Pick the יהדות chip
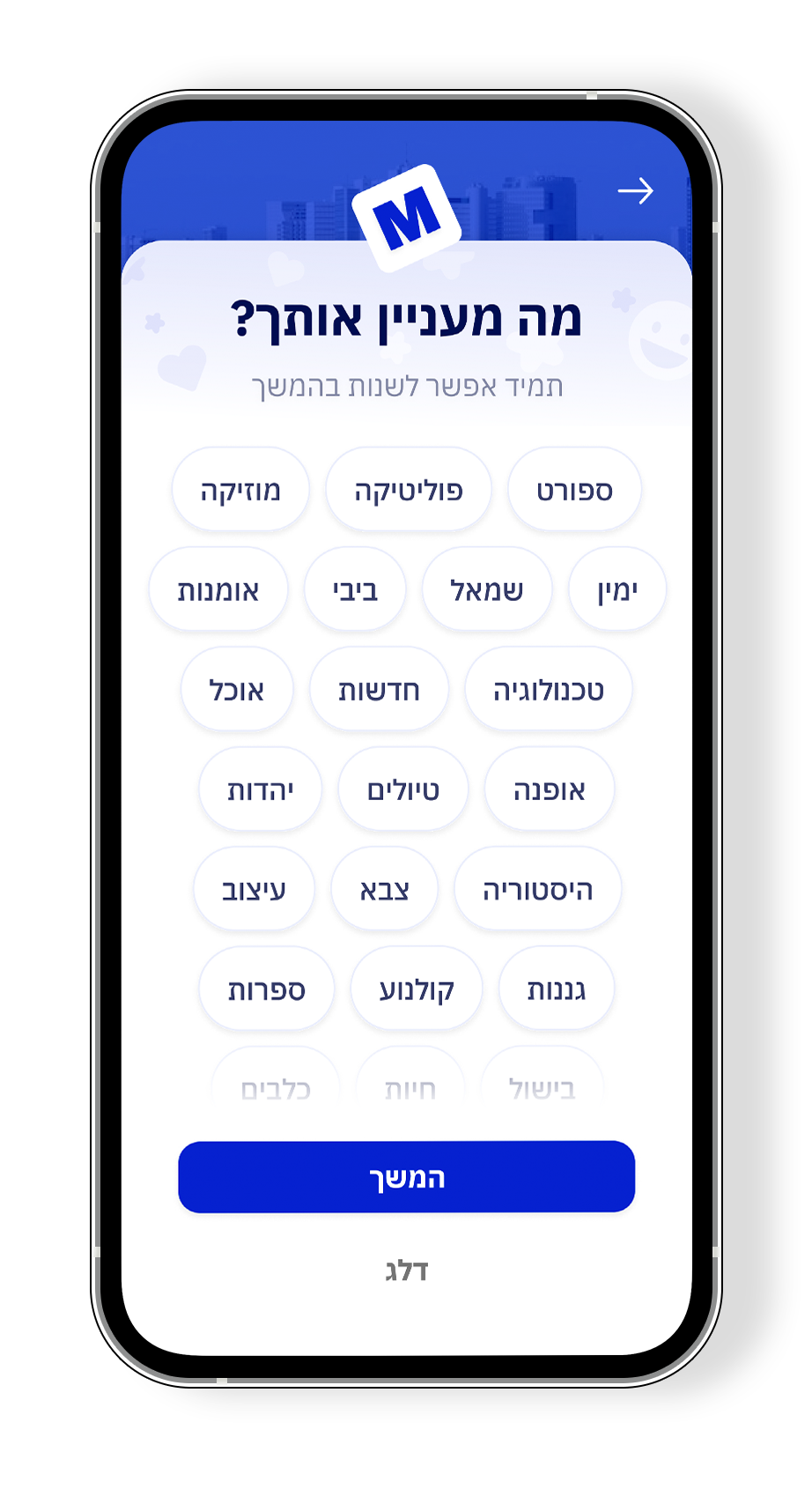Viewport: 812px width, 1489px height. pyautogui.click(x=261, y=789)
